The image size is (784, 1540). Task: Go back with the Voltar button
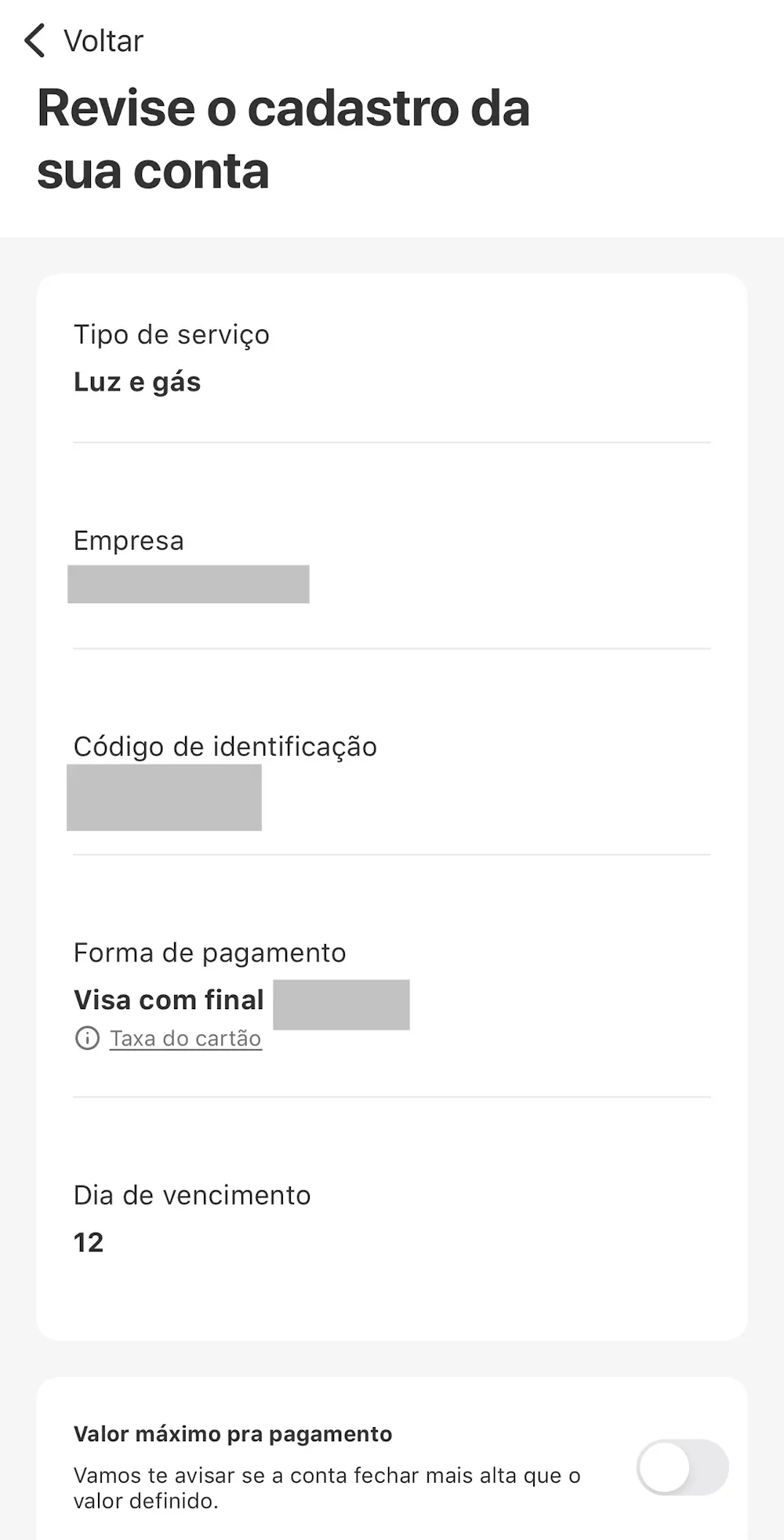83,41
